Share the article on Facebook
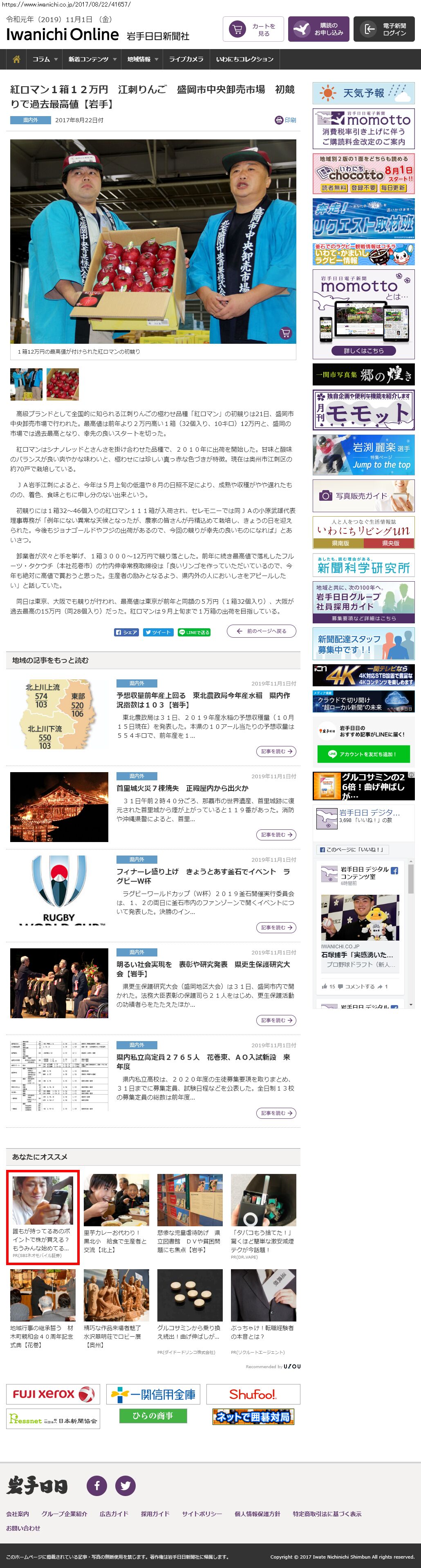421x1568 pixels. click(127, 632)
